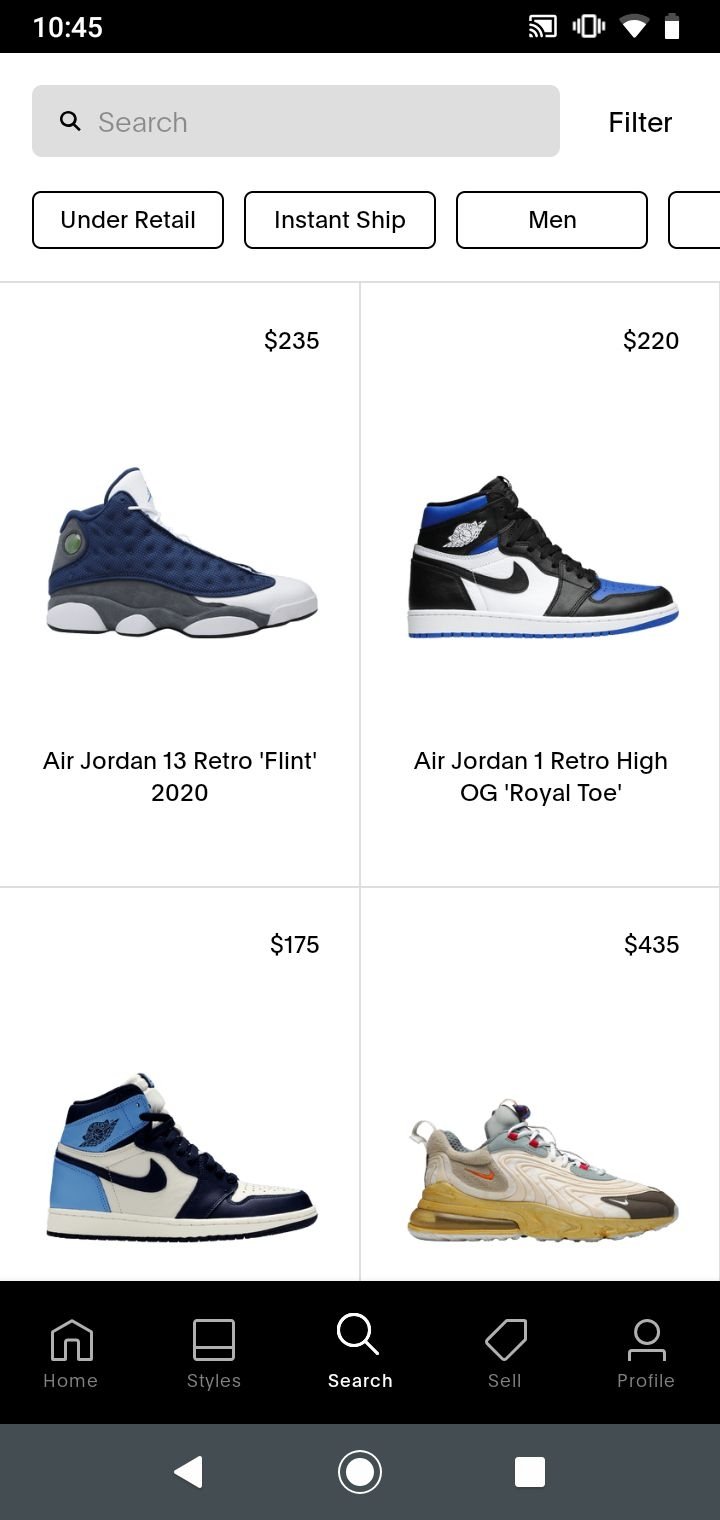Open the Profile tab

(x=646, y=1353)
